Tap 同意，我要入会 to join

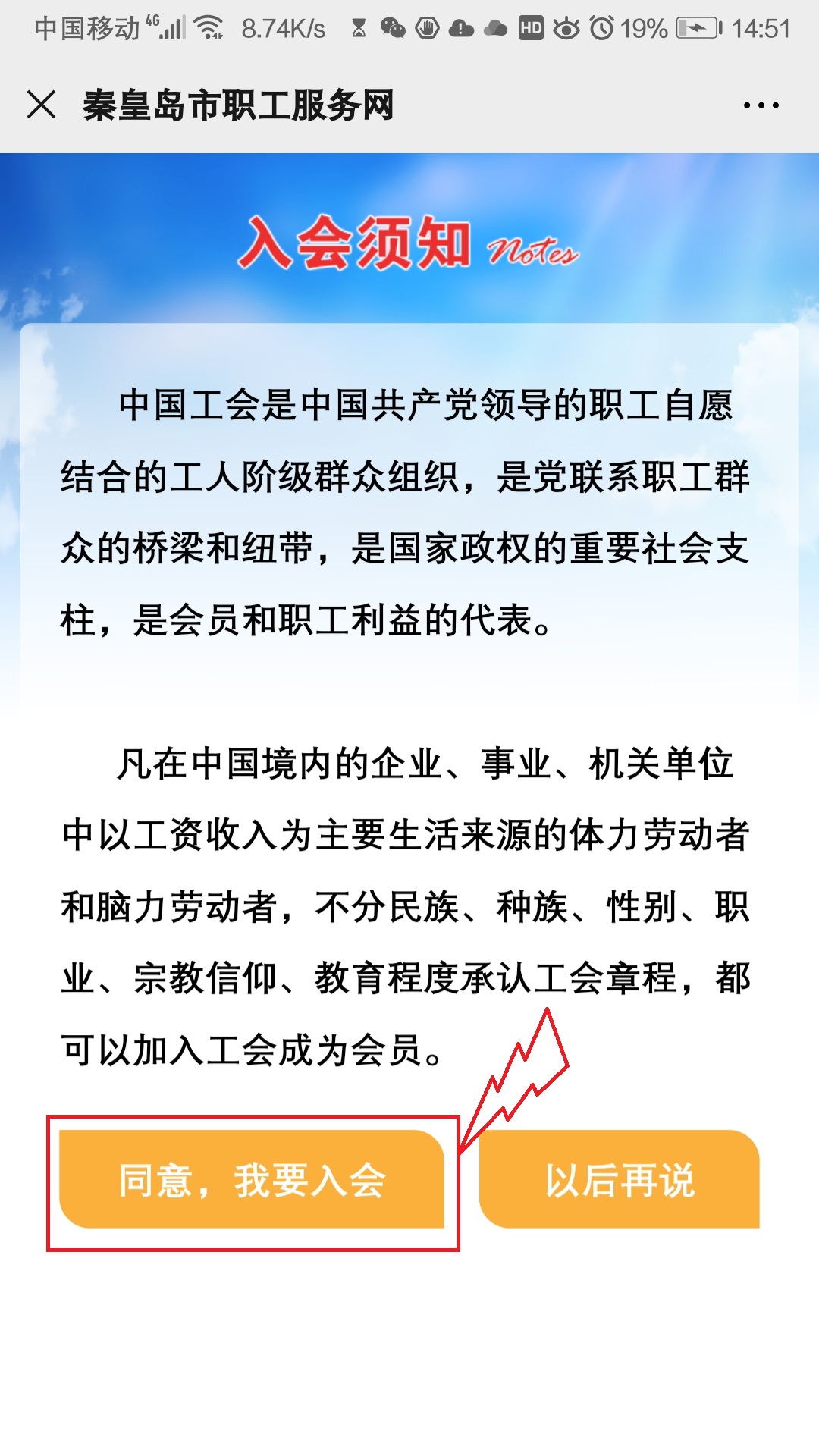click(x=252, y=1180)
